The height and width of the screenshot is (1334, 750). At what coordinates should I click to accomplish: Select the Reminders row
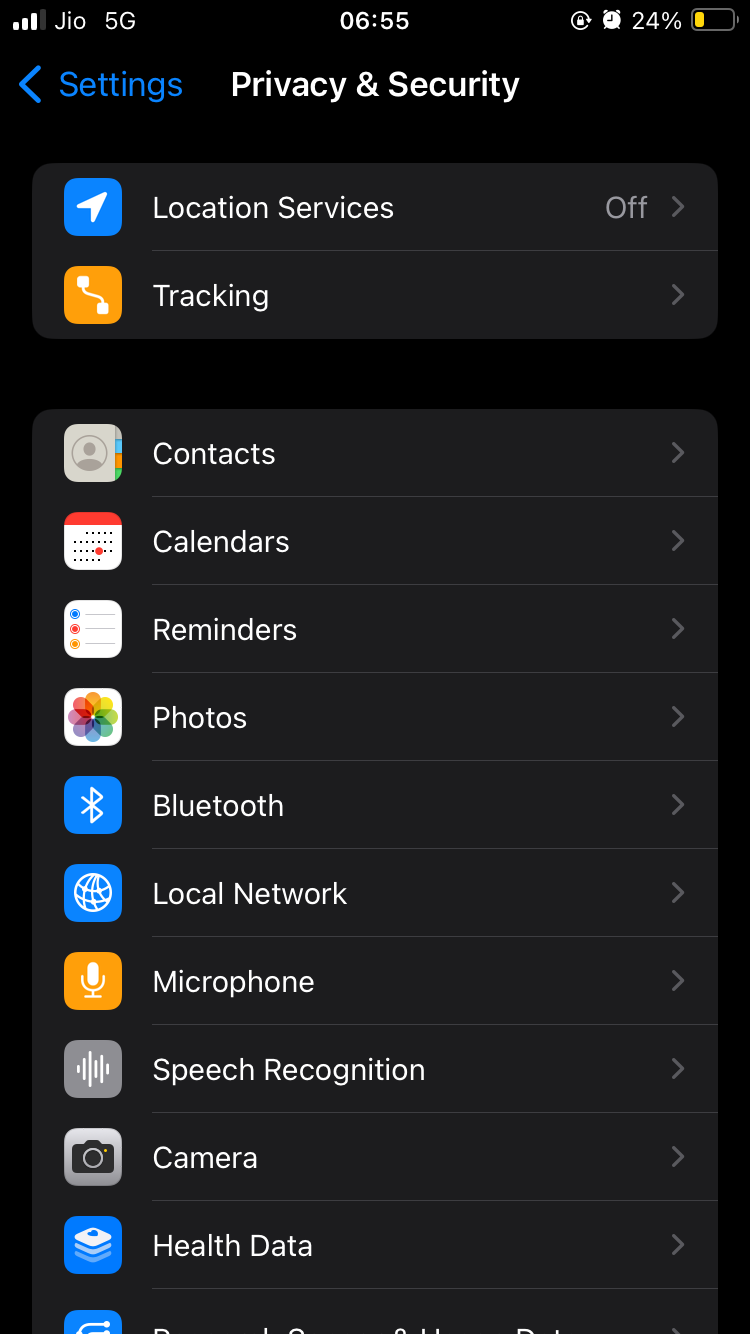click(375, 629)
